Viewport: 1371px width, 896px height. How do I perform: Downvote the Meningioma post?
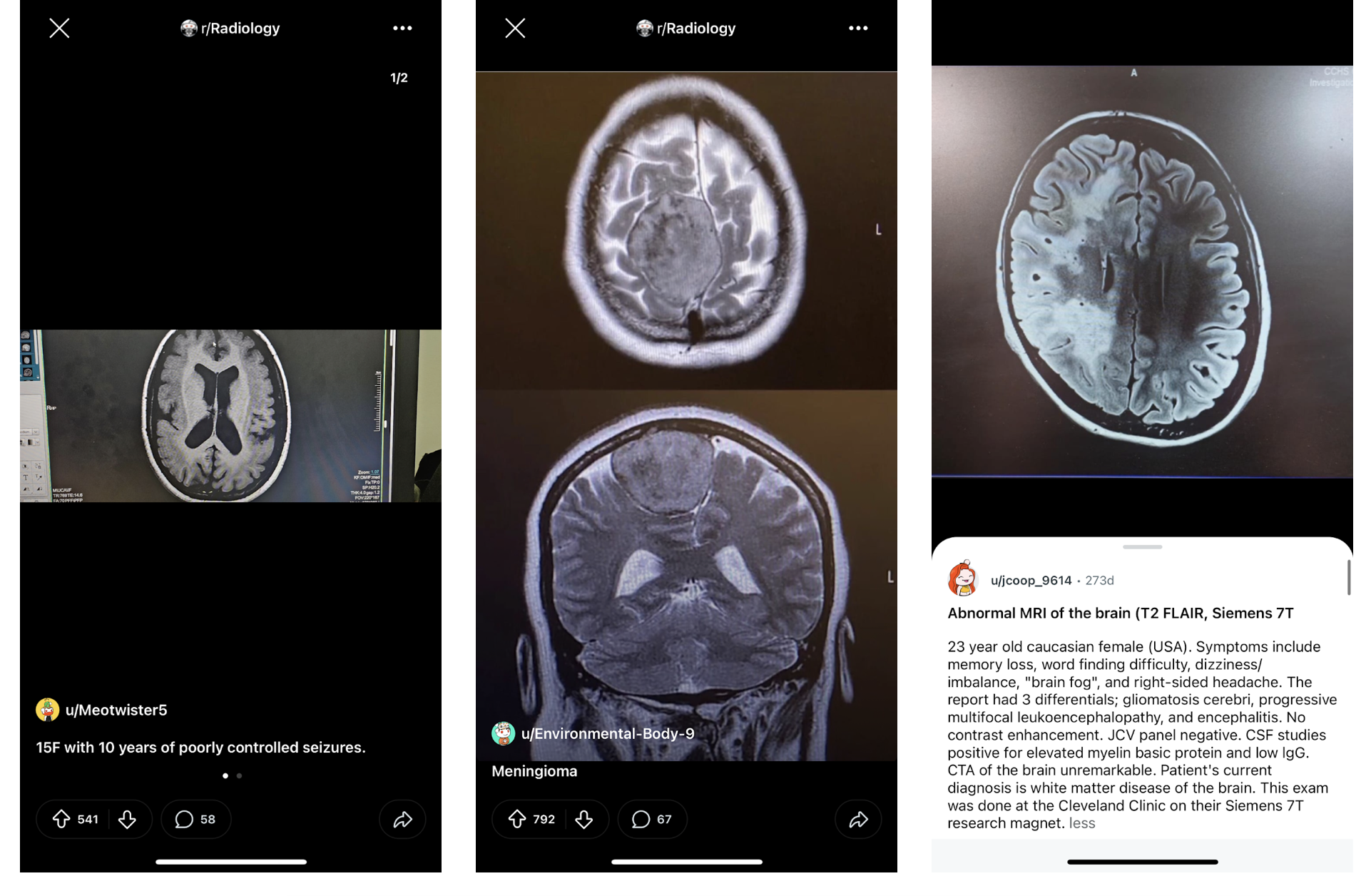point(583,819)
